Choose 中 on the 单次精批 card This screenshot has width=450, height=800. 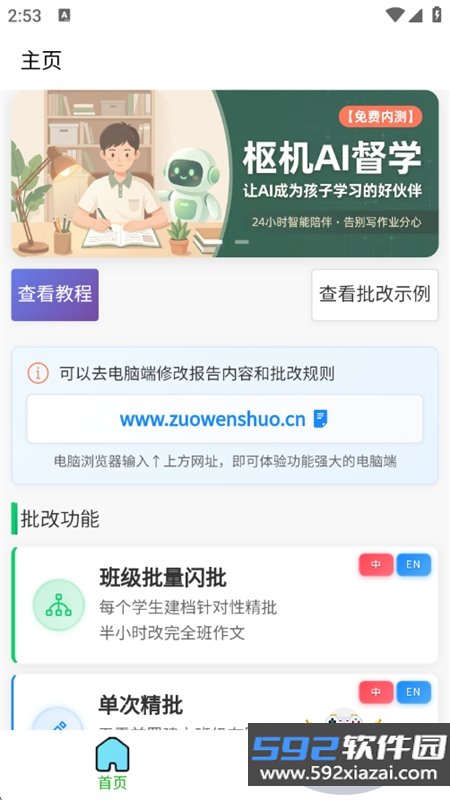(376, 692)
